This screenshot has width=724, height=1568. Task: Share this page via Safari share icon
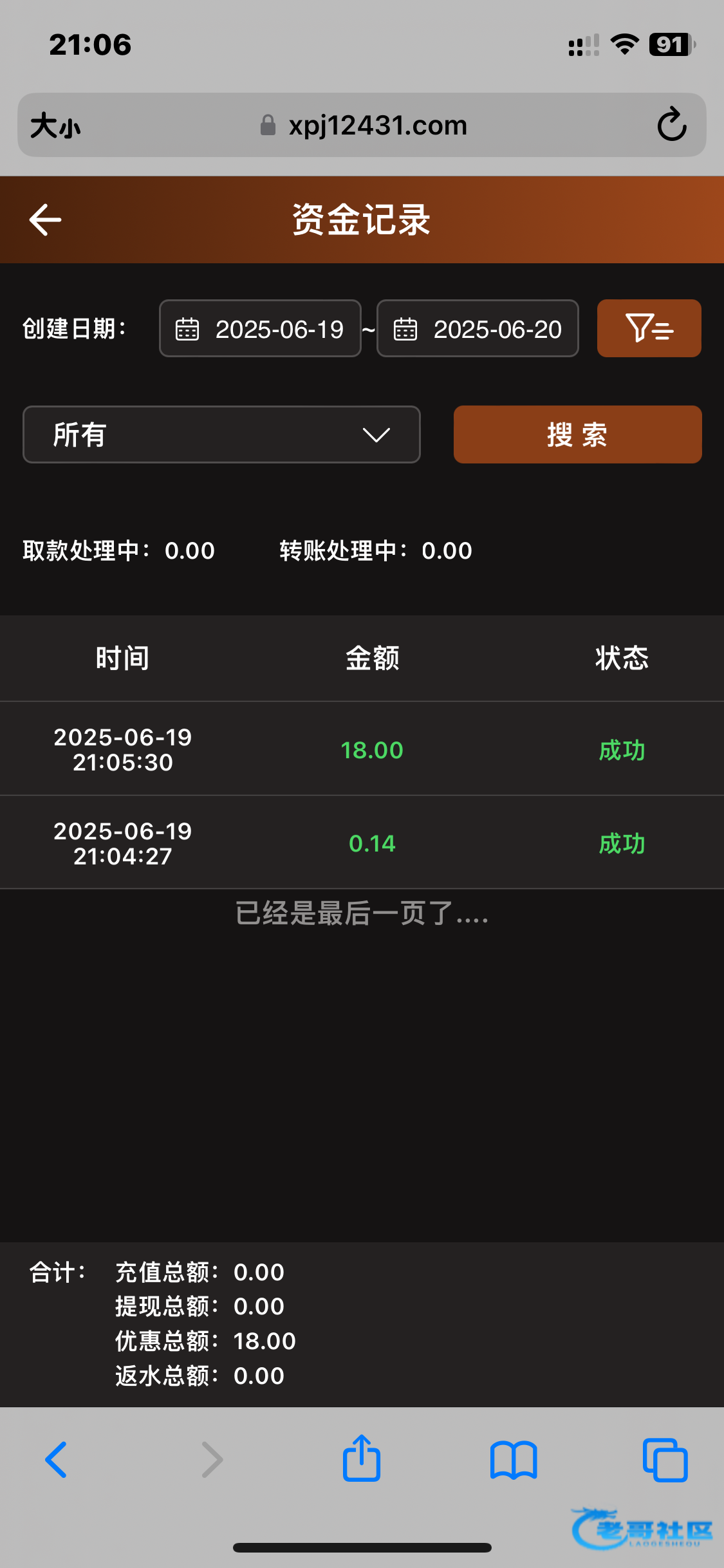tap(362, 1458)
